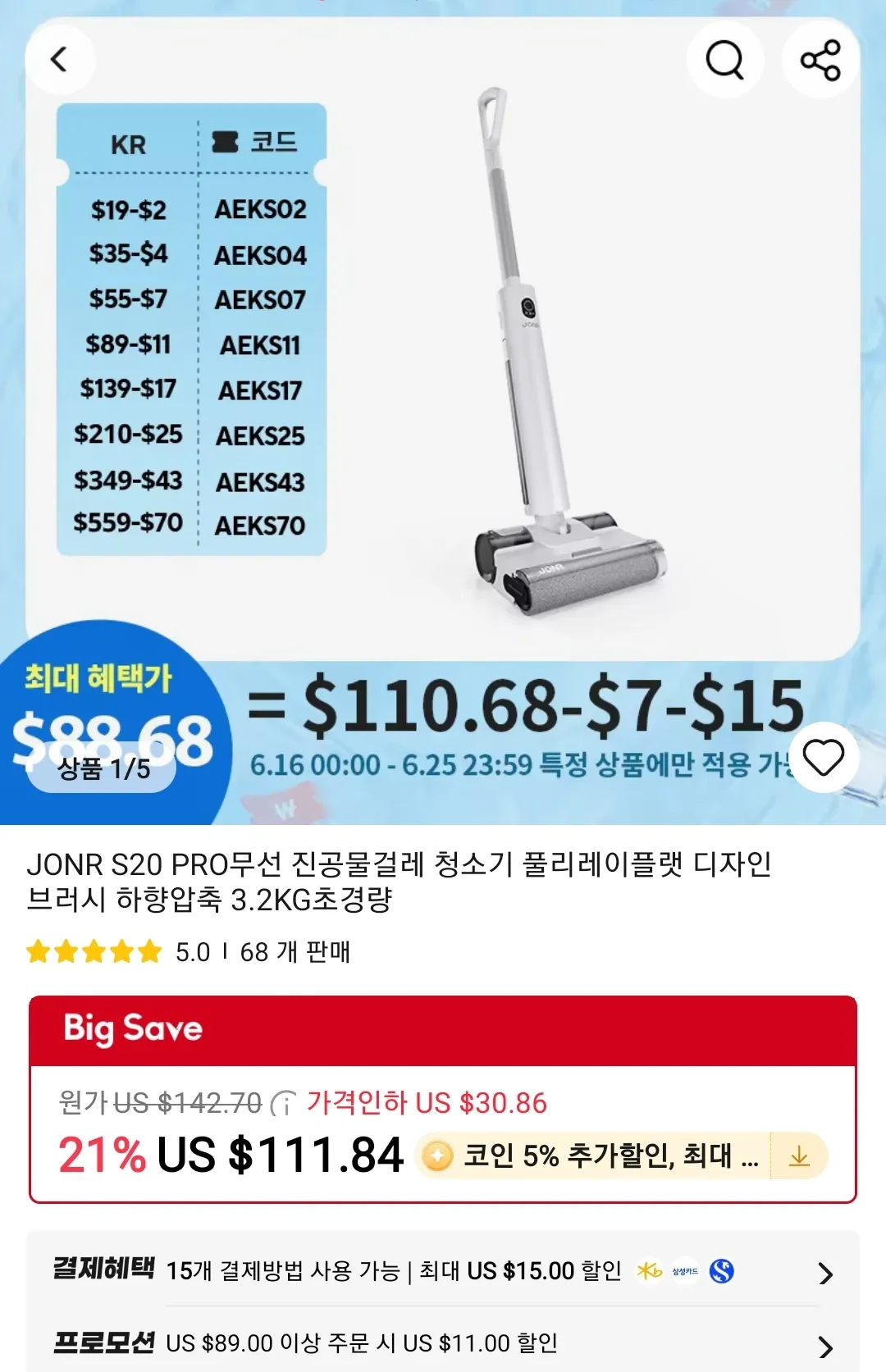Tap the share icon at top right
The width and height of the screenshot is (886, 1372).
coord(820,58)
